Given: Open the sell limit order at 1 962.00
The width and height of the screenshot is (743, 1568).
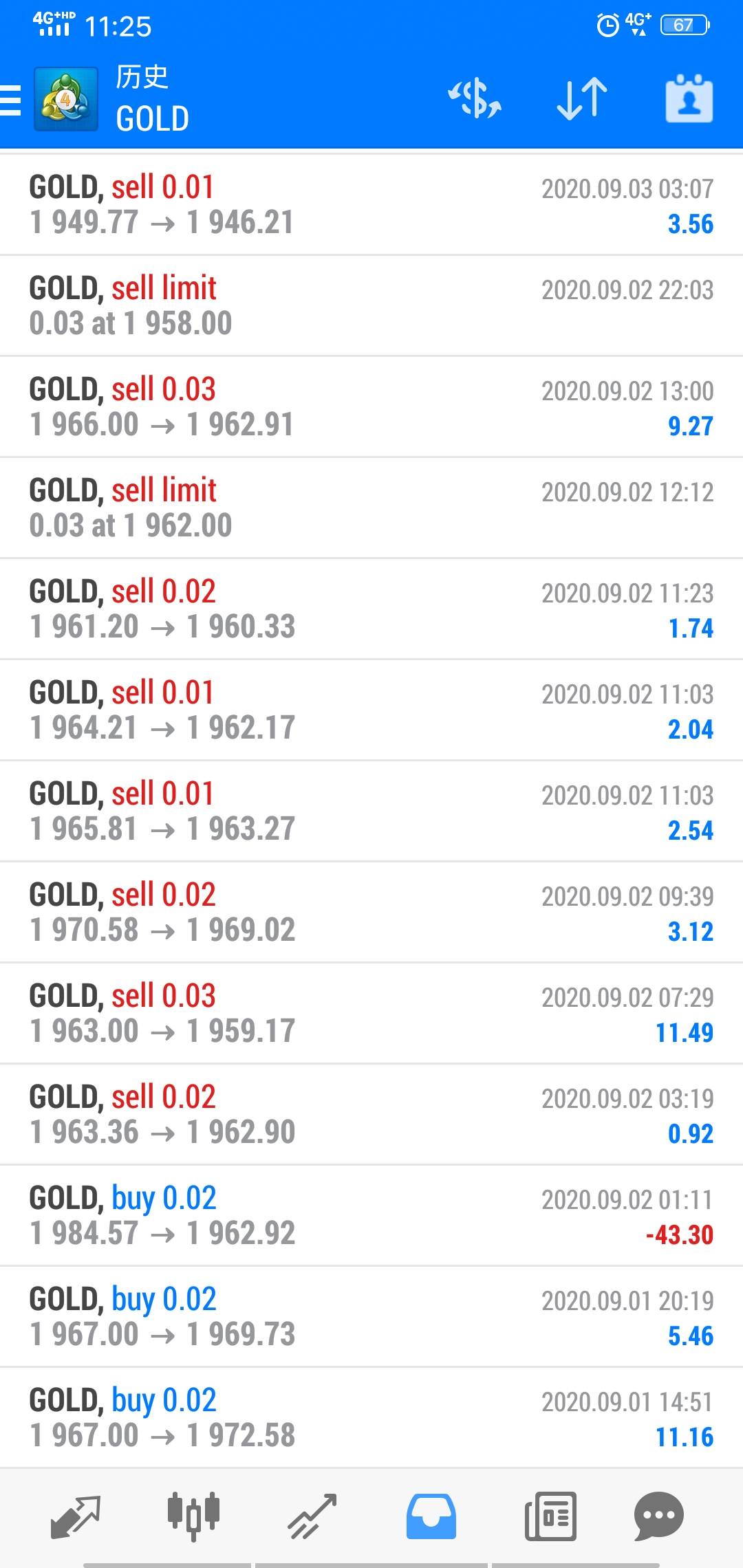Looking at the screenshot, I should [x=371, y=508].
